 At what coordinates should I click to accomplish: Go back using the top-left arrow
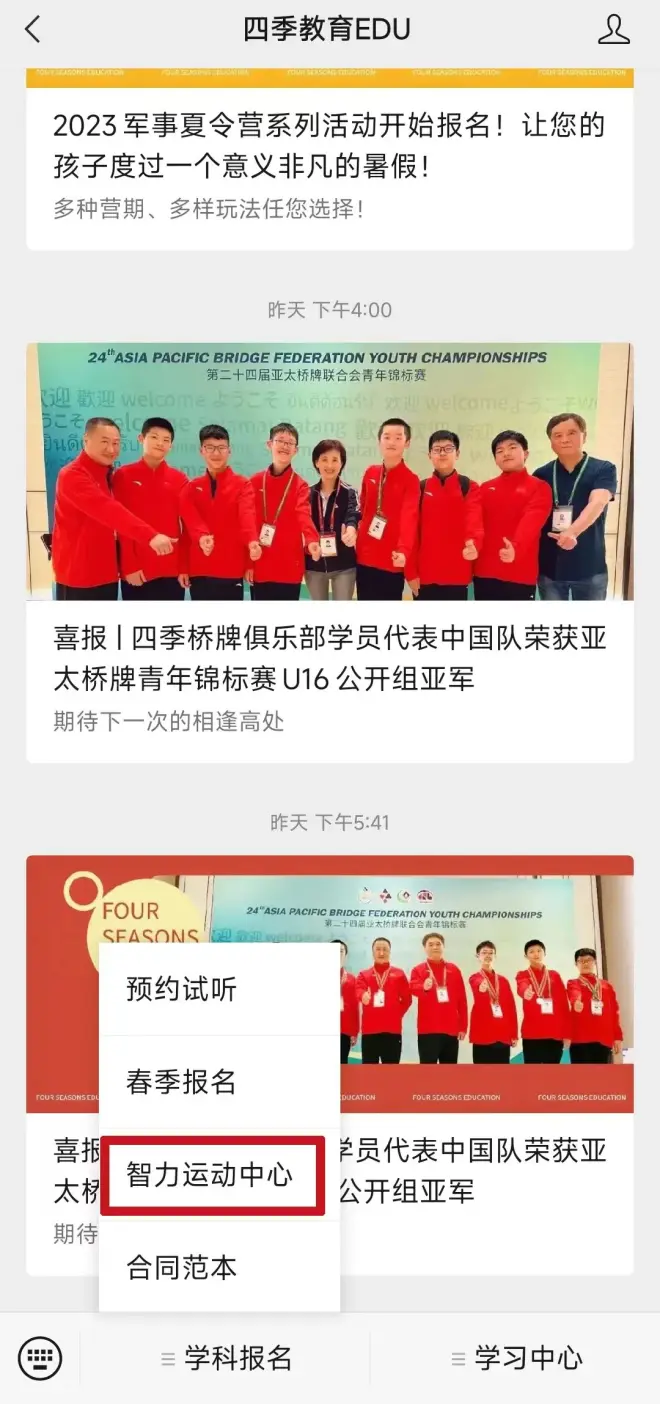pos(33,30)
